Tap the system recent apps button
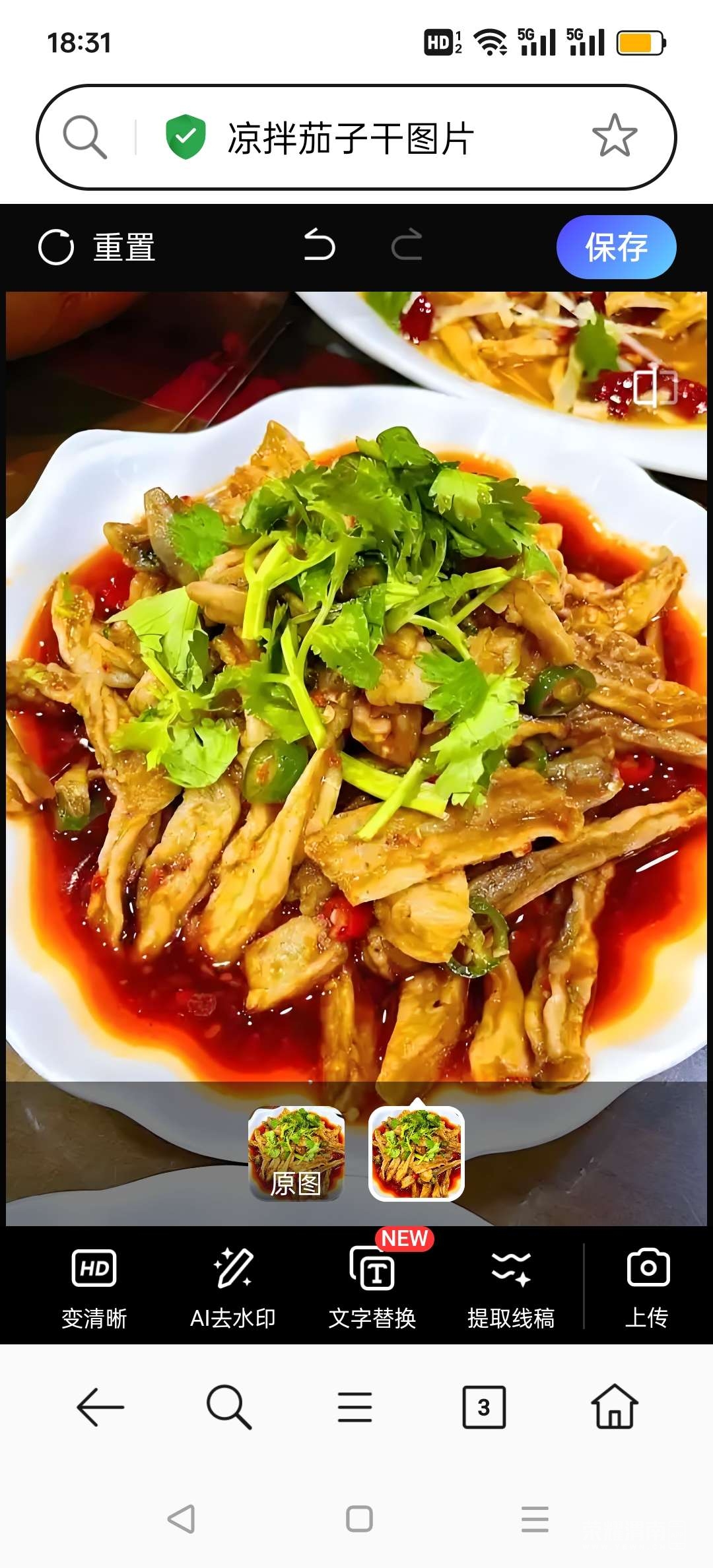713x1568 pixels. [x=534, y=1519]
